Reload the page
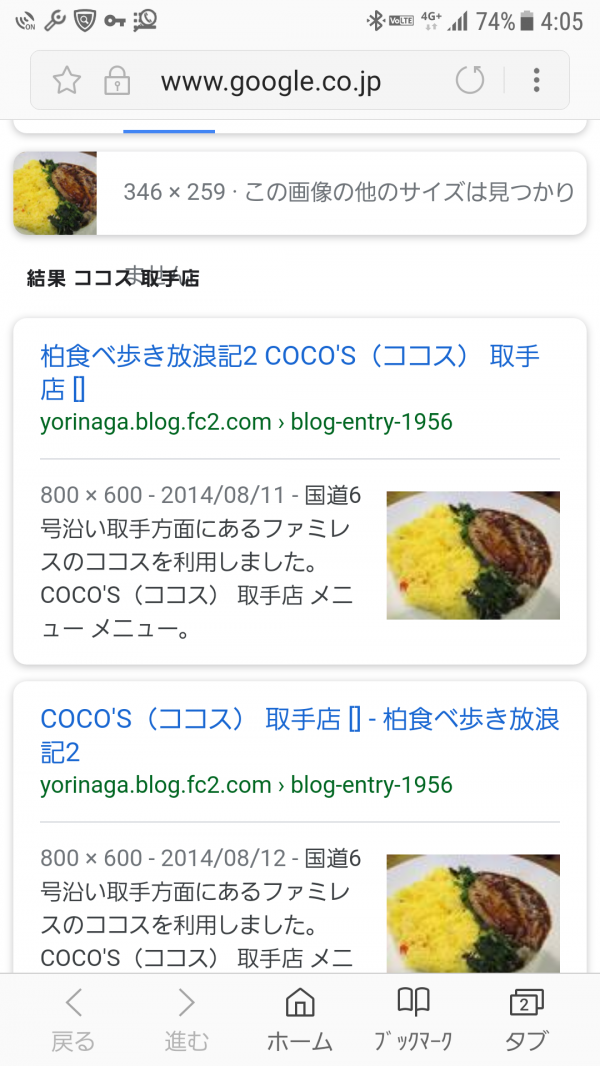 pos(469,81)
